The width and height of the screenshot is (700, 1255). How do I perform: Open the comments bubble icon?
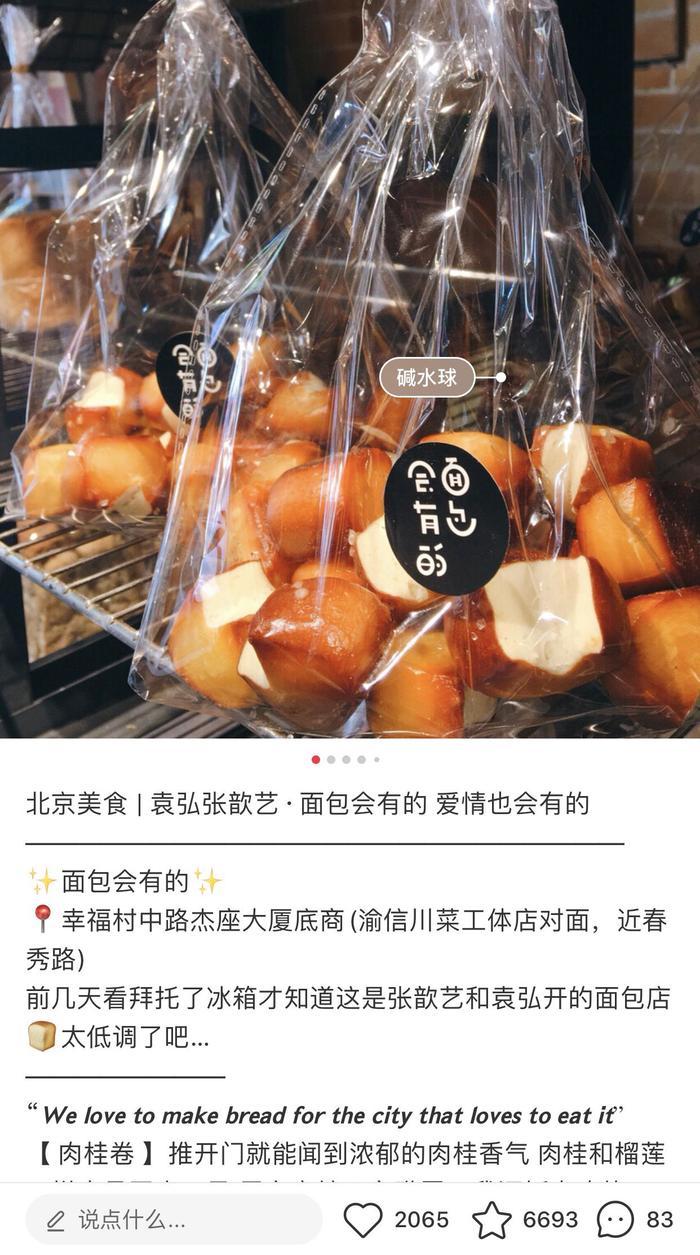[615, 1220]
